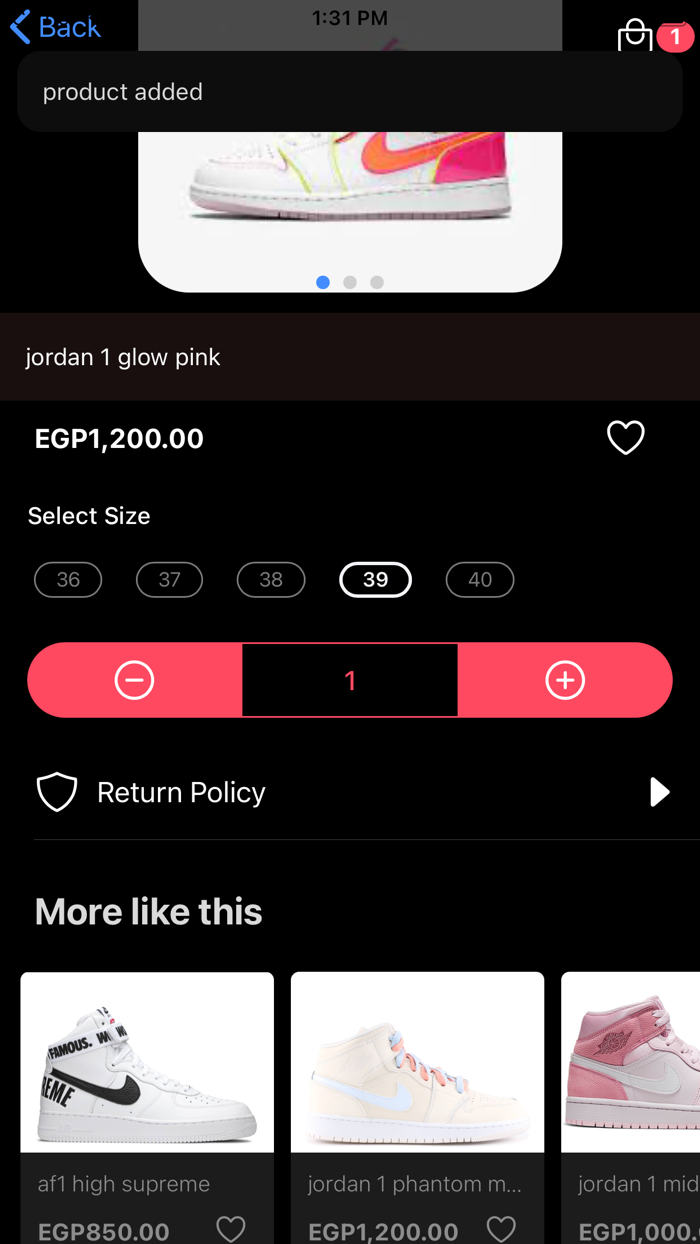
Task: Go back to the previous screen
Action: pos(55,27)
